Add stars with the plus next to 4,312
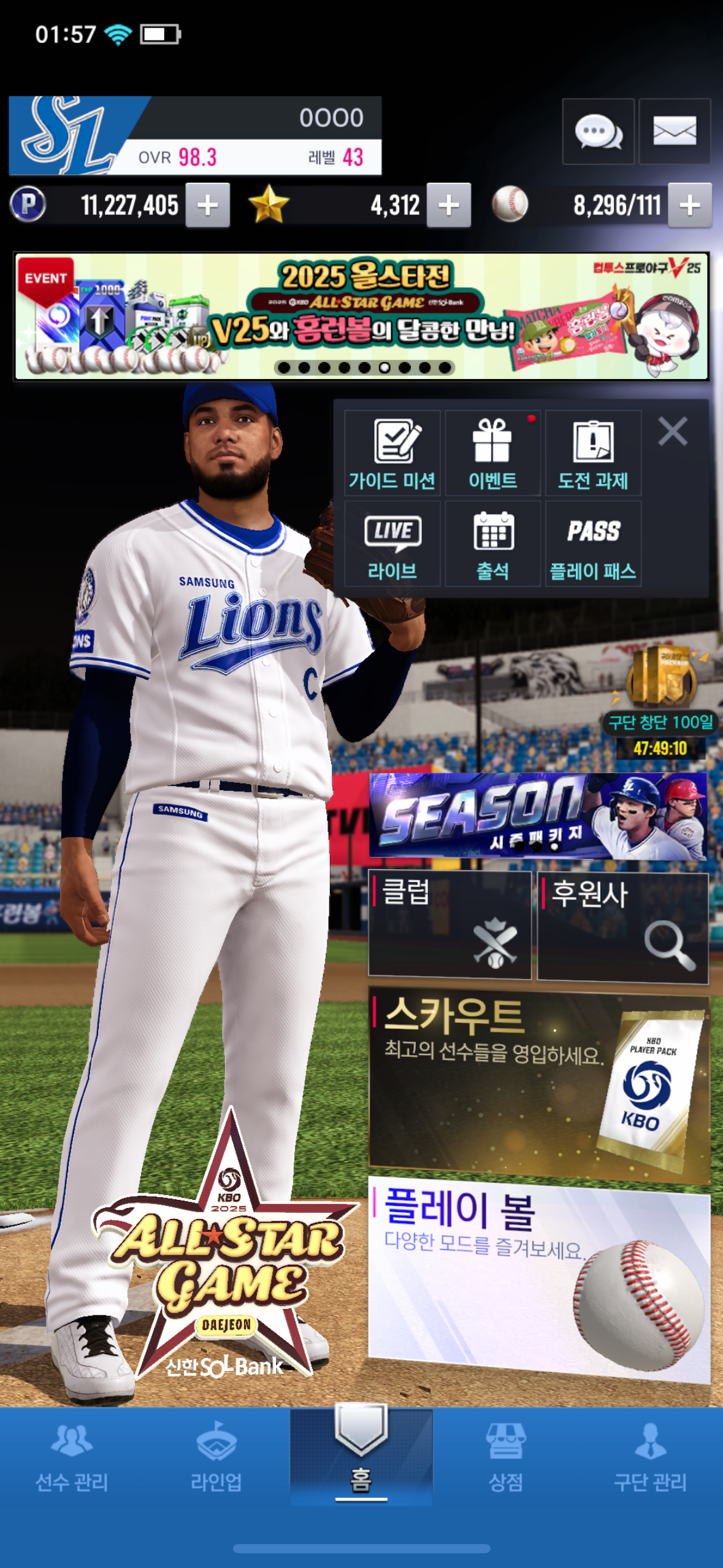 [x=449, y=206]
